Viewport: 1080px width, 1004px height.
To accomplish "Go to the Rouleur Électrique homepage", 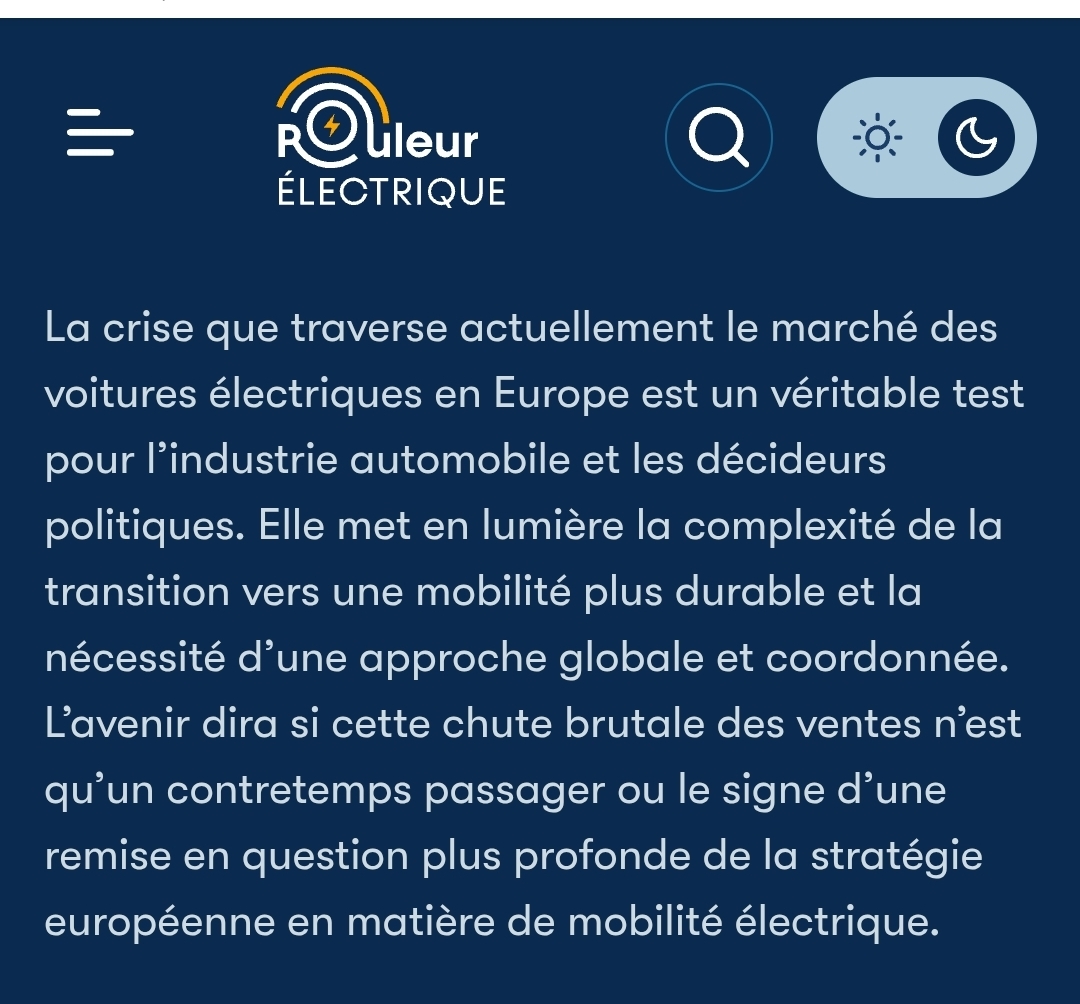I will point(390,138).
